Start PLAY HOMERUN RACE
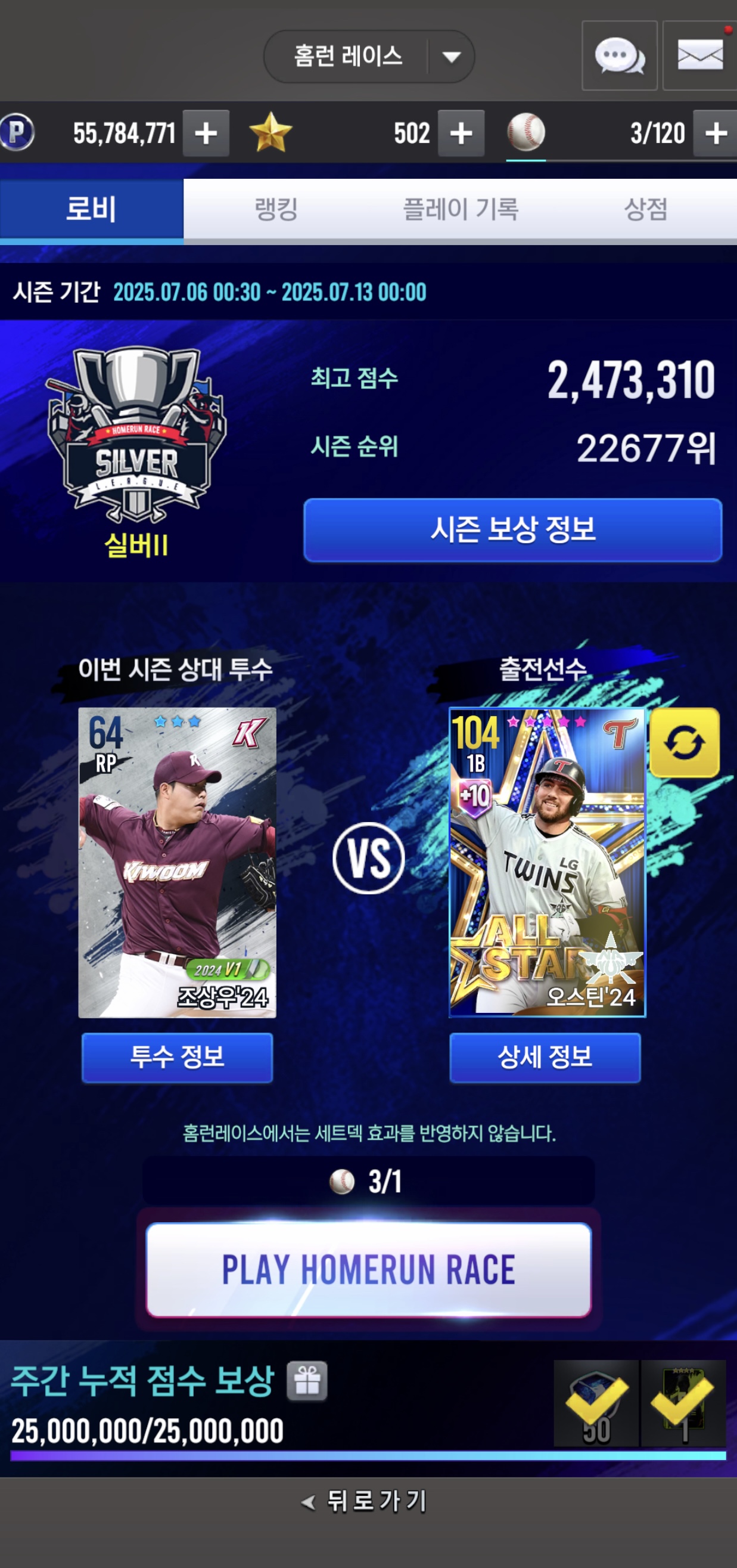This screenshot has width=737, height=1568. click(x=368, y=1270)
